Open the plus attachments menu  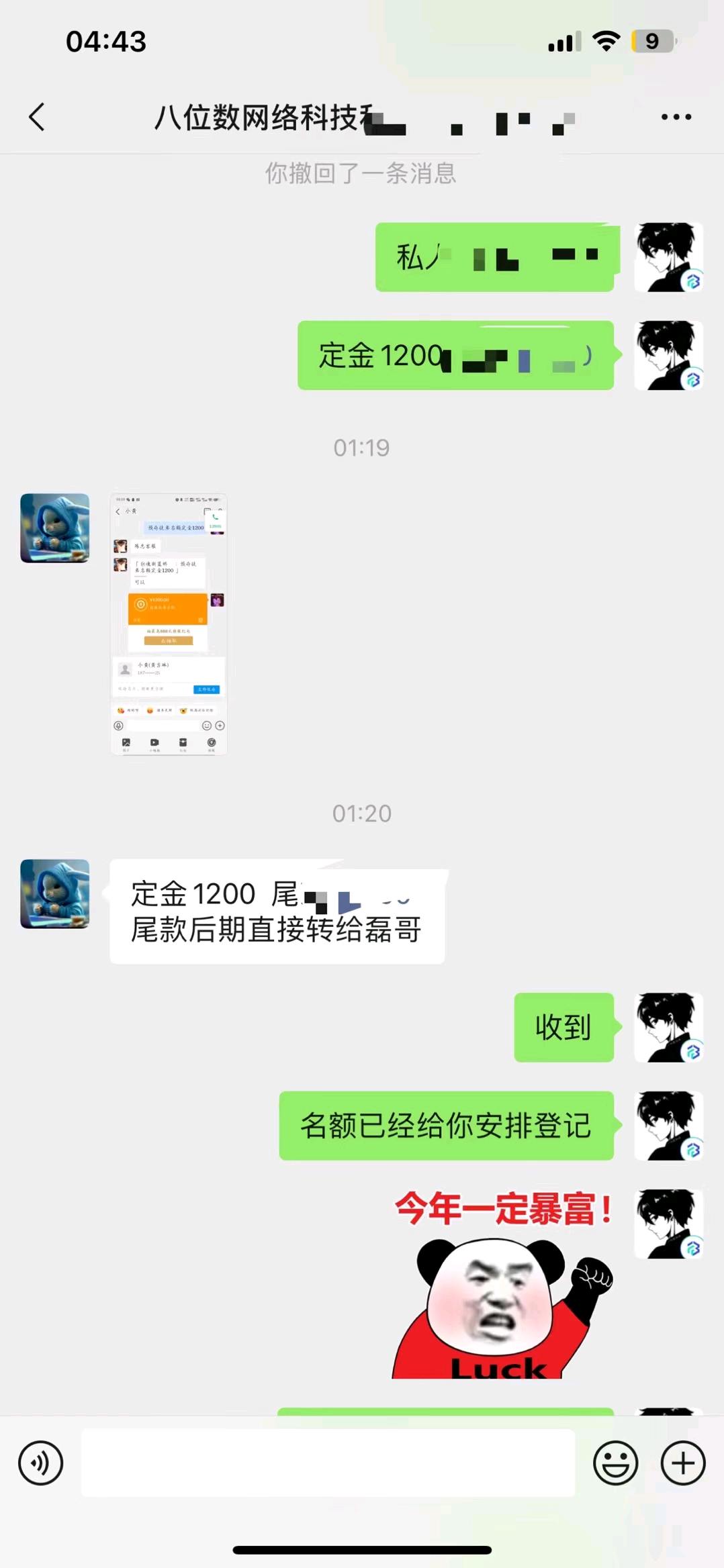point(683,1463)
